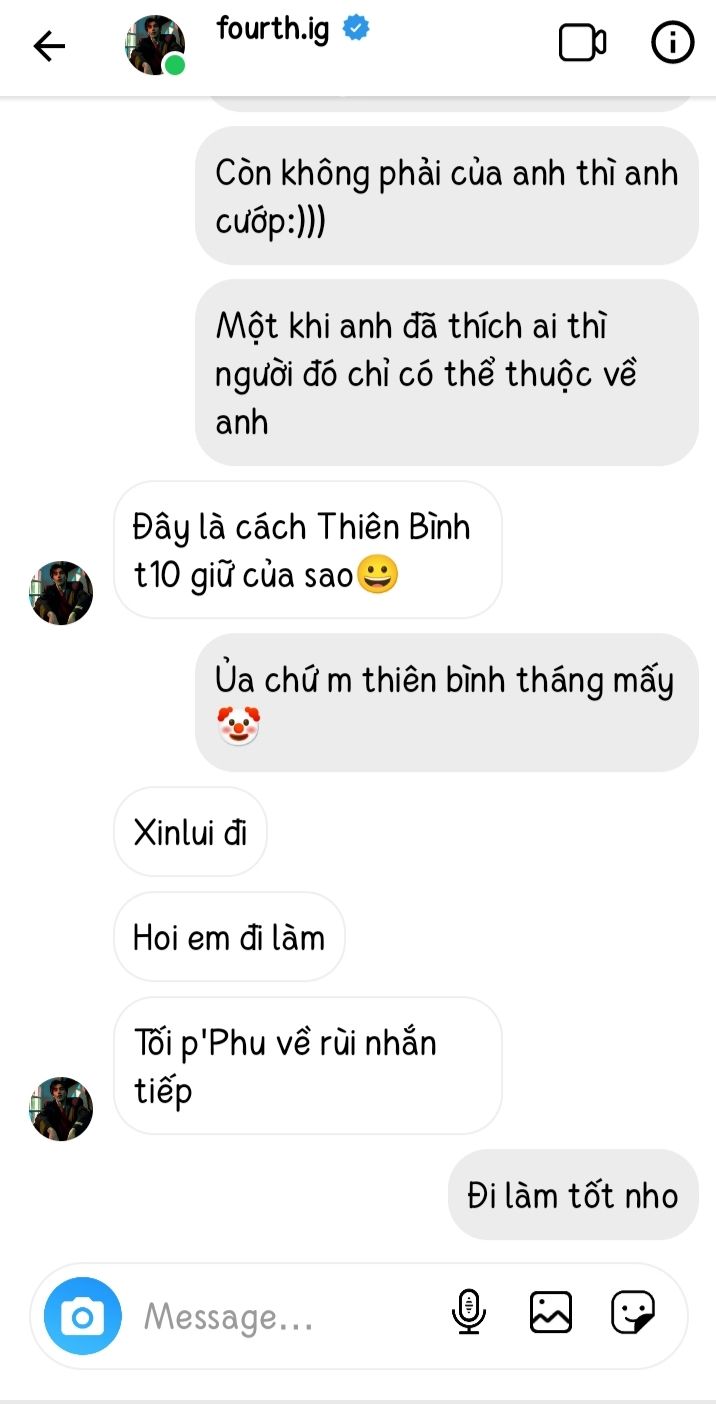Open the gallery image picker

point(550,1312)
